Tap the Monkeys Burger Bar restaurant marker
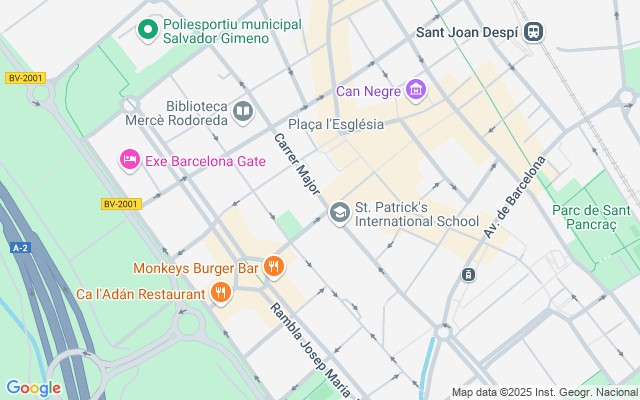Image resolution: width=640 pixels, height=400 pixels. (x=275, y=267)
